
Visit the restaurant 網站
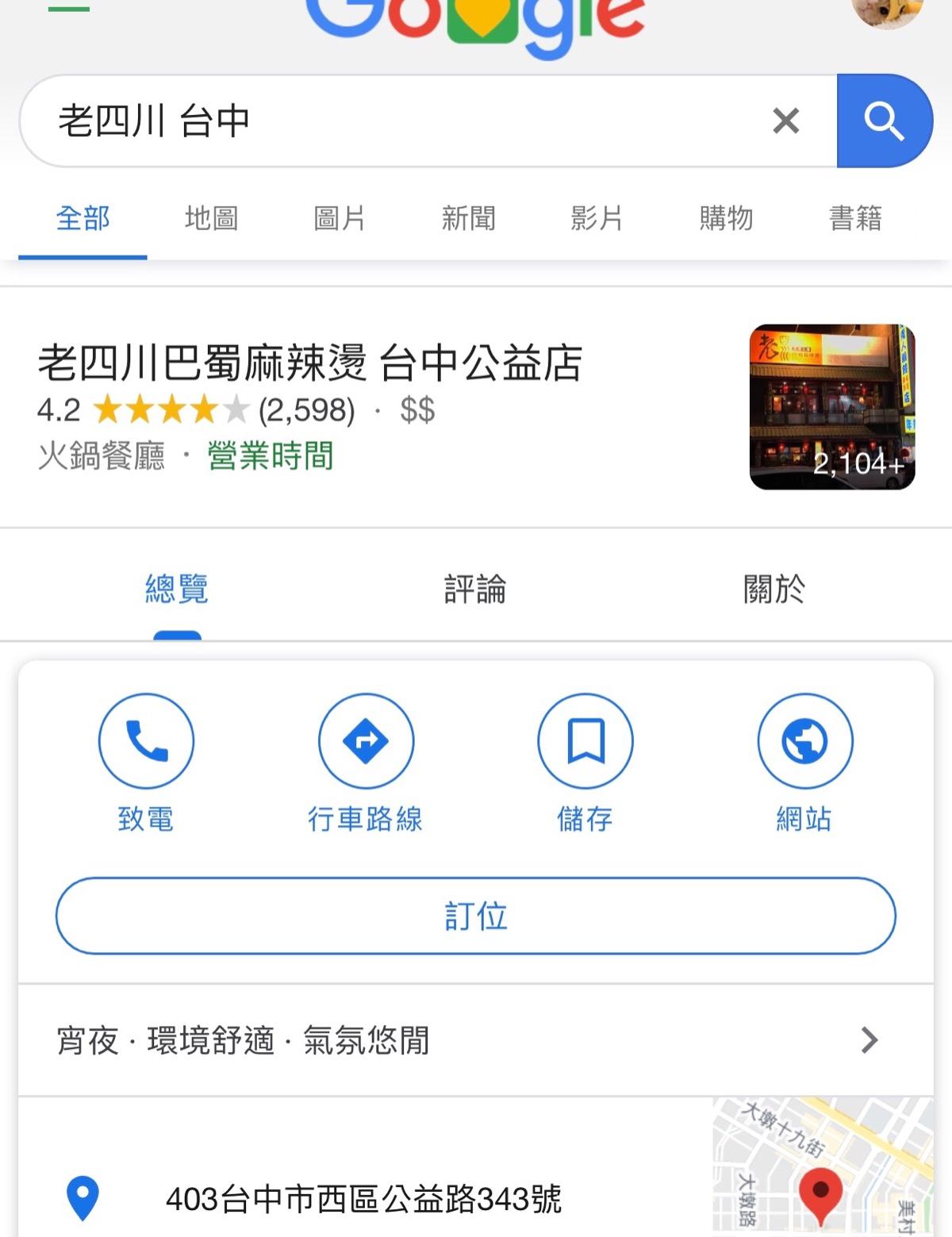point(805,762)
